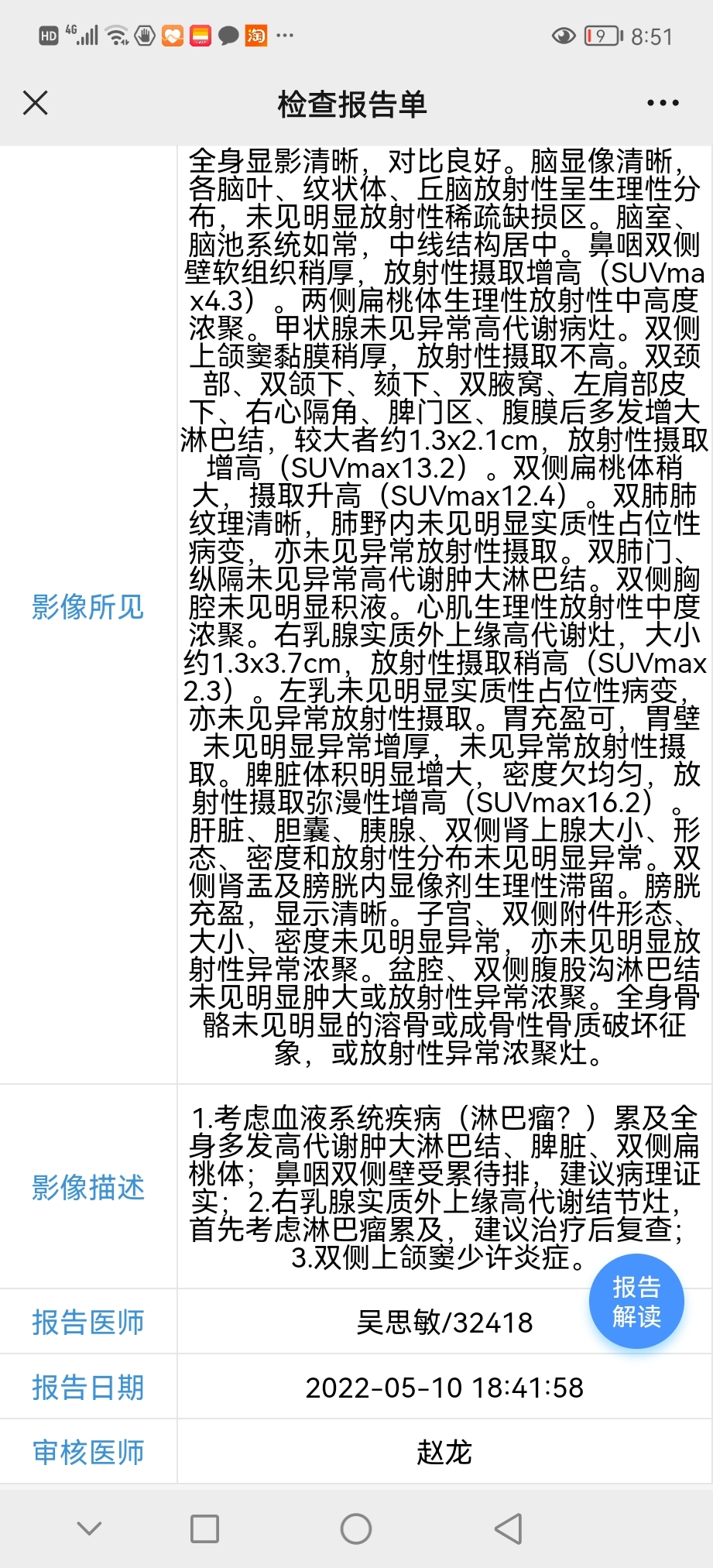
Task: Close the 检查报告单 page
Action: pos(36,102)
